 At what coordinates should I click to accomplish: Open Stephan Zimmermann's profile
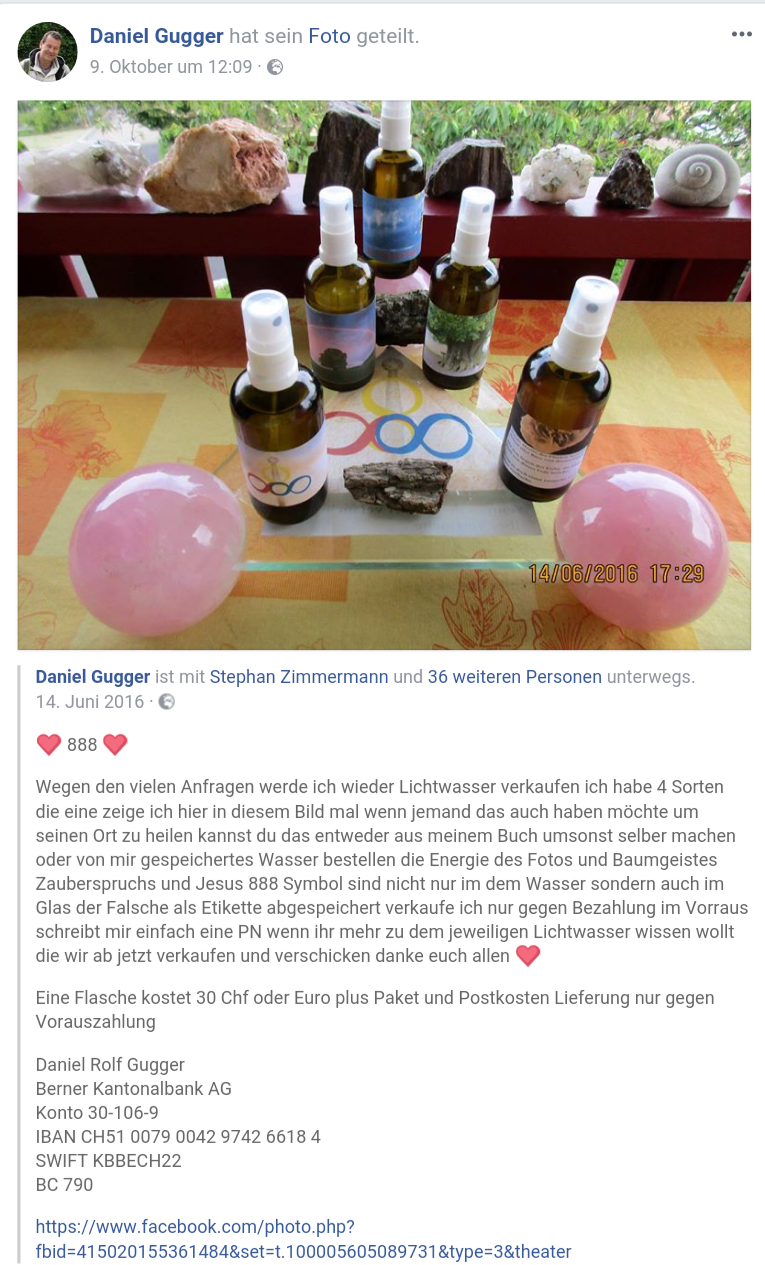coord(299,677)
